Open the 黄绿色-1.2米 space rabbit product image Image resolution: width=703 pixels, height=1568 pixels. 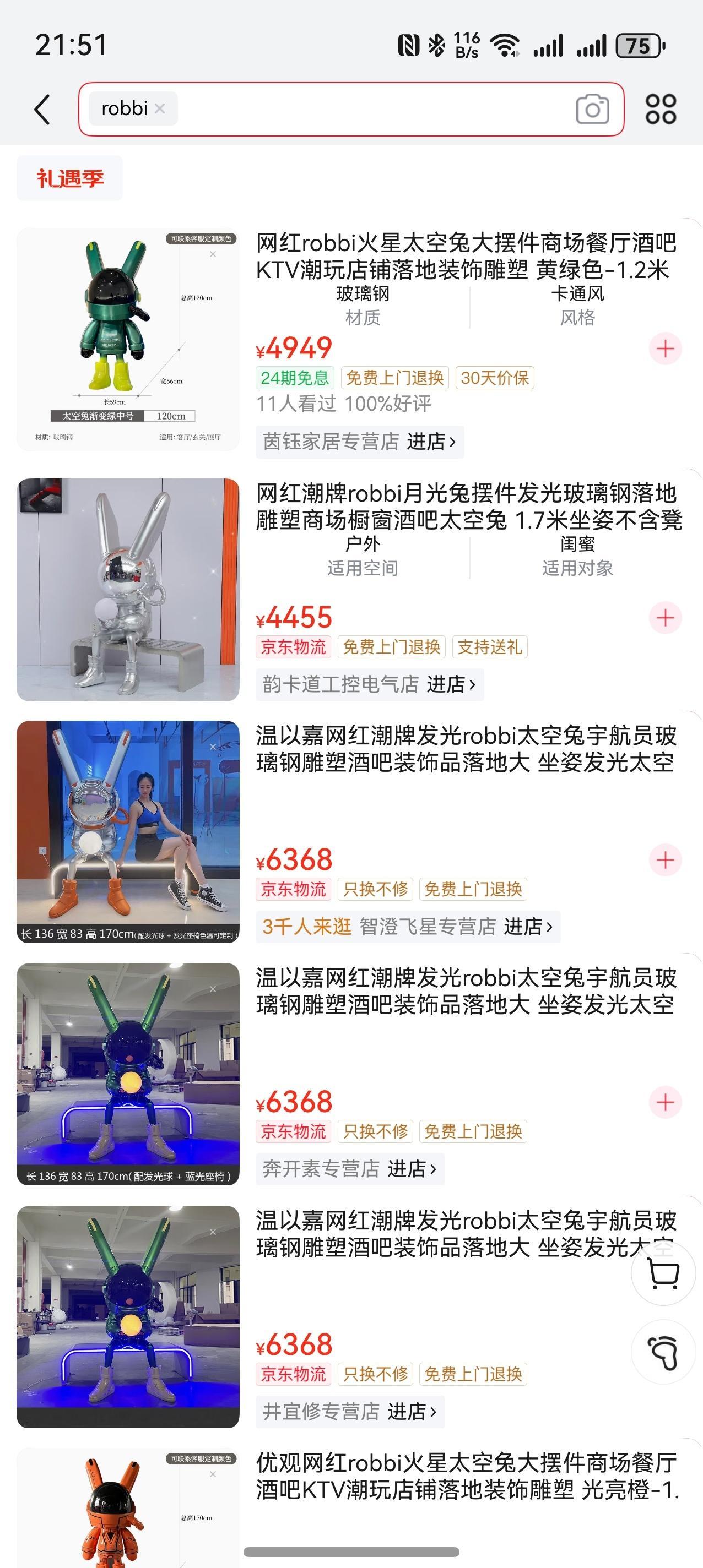tap(128, 340)
